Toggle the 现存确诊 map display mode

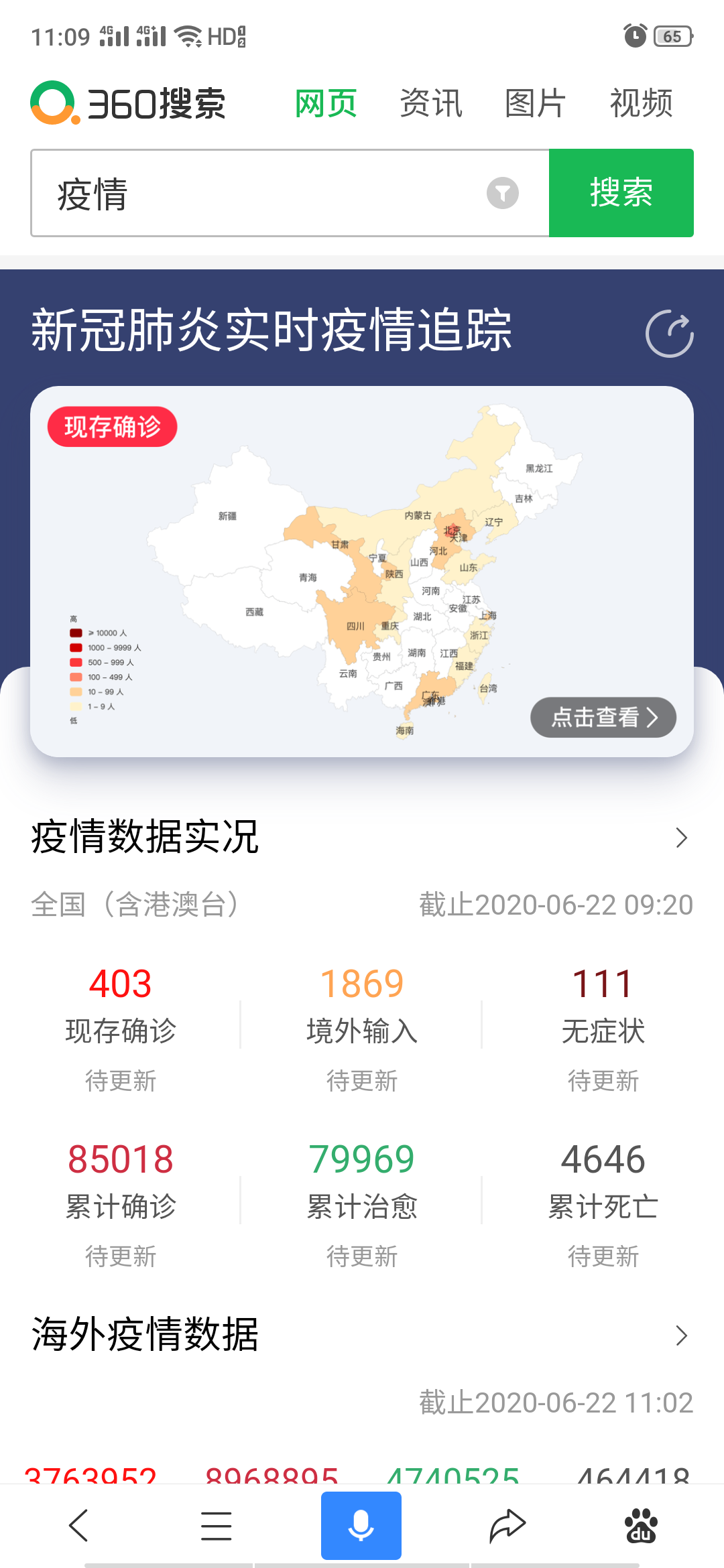tap(112, 426)
